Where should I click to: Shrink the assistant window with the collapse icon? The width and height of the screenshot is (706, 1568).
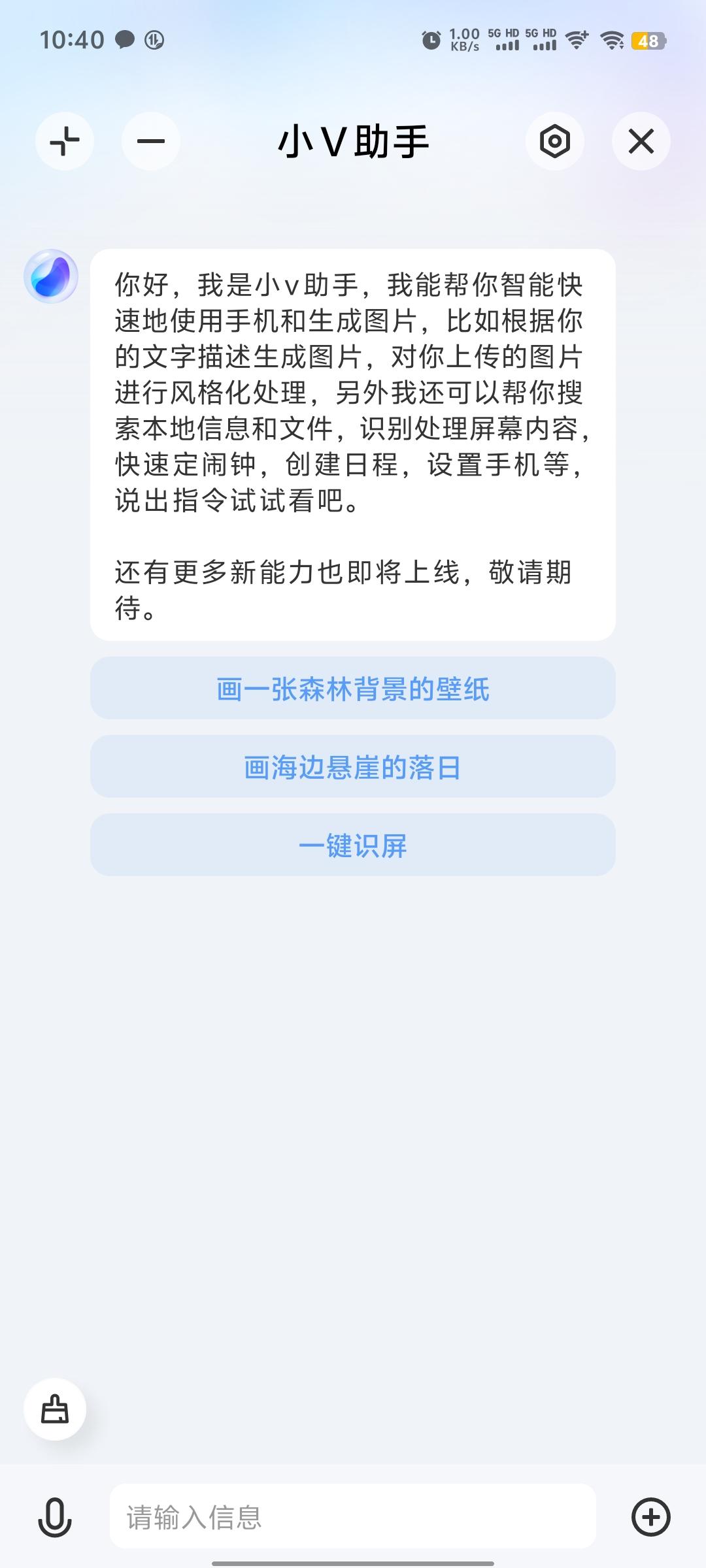pyautogui.click(x=65, y=141)
